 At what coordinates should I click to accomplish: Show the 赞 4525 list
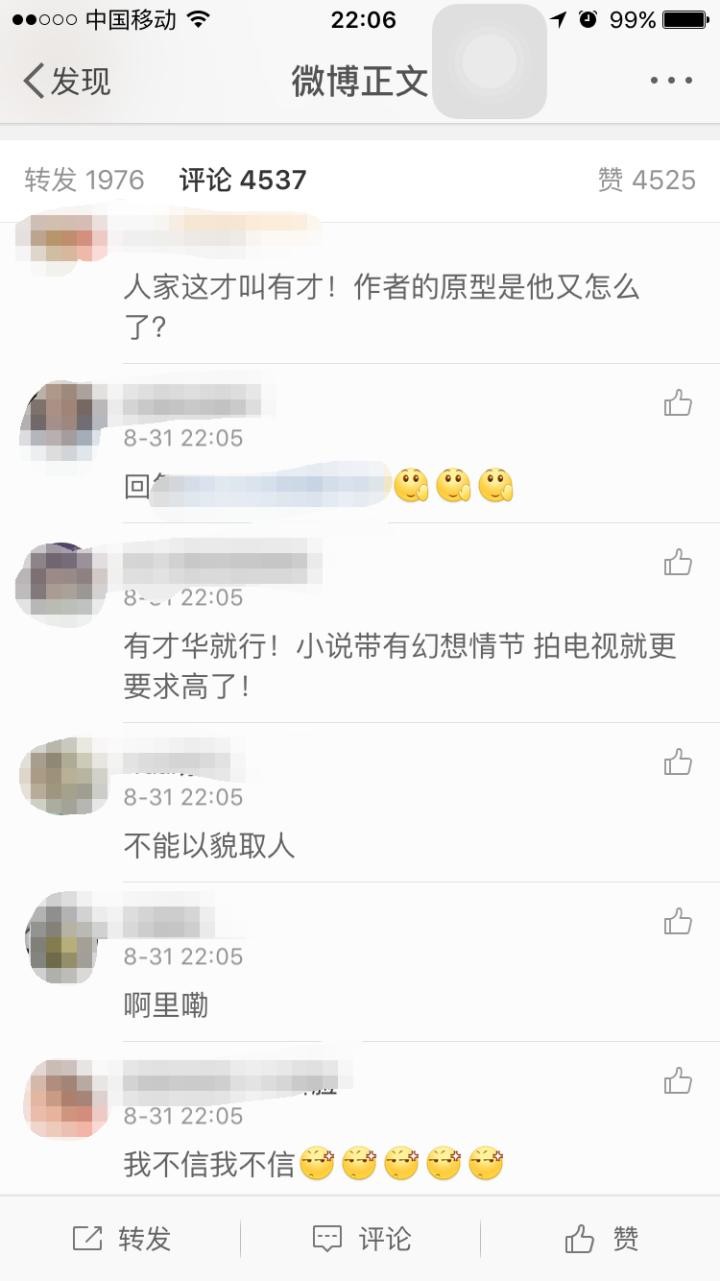click(x=646, y=180)
